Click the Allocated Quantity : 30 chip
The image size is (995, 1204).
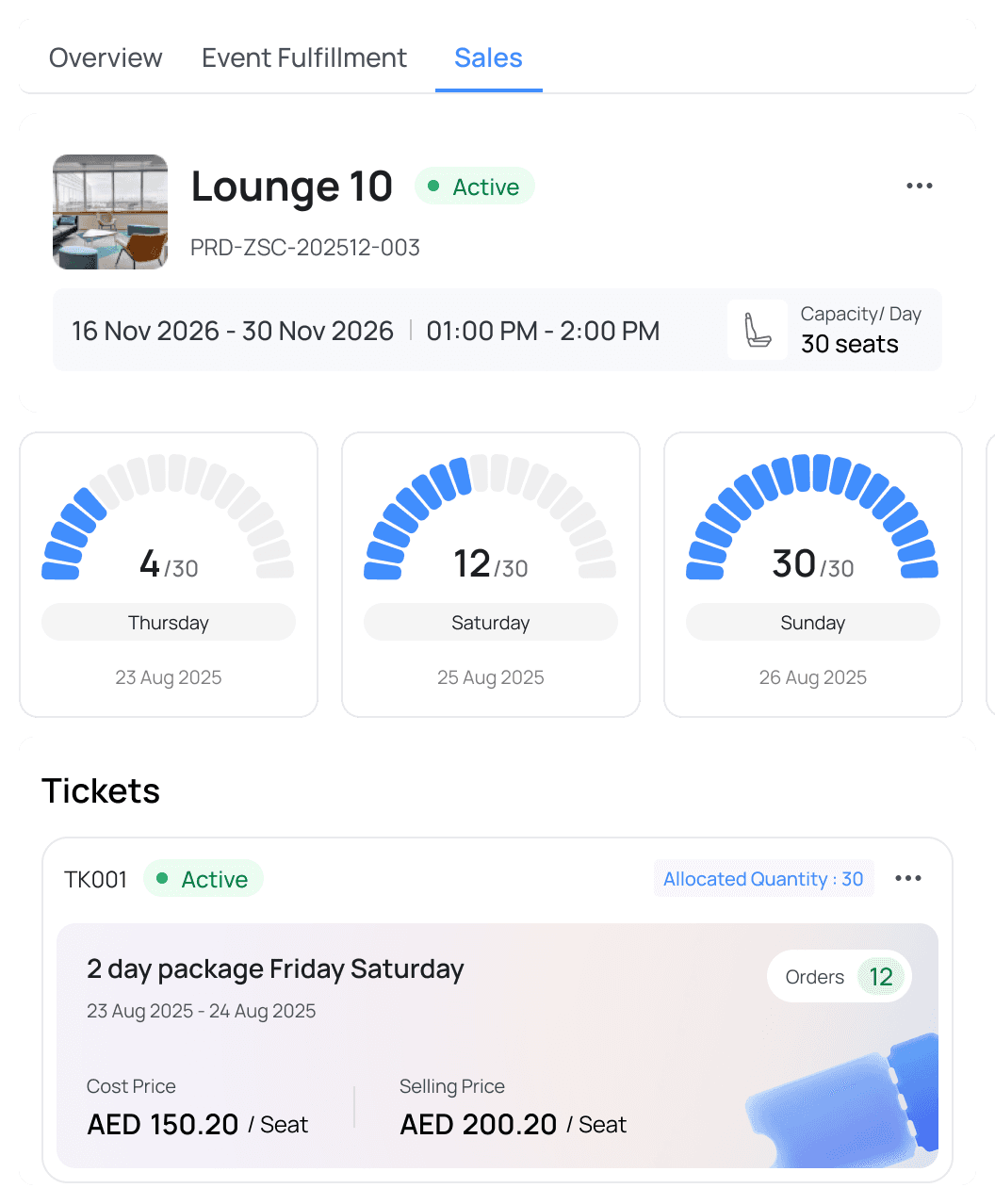pos(763,878)
